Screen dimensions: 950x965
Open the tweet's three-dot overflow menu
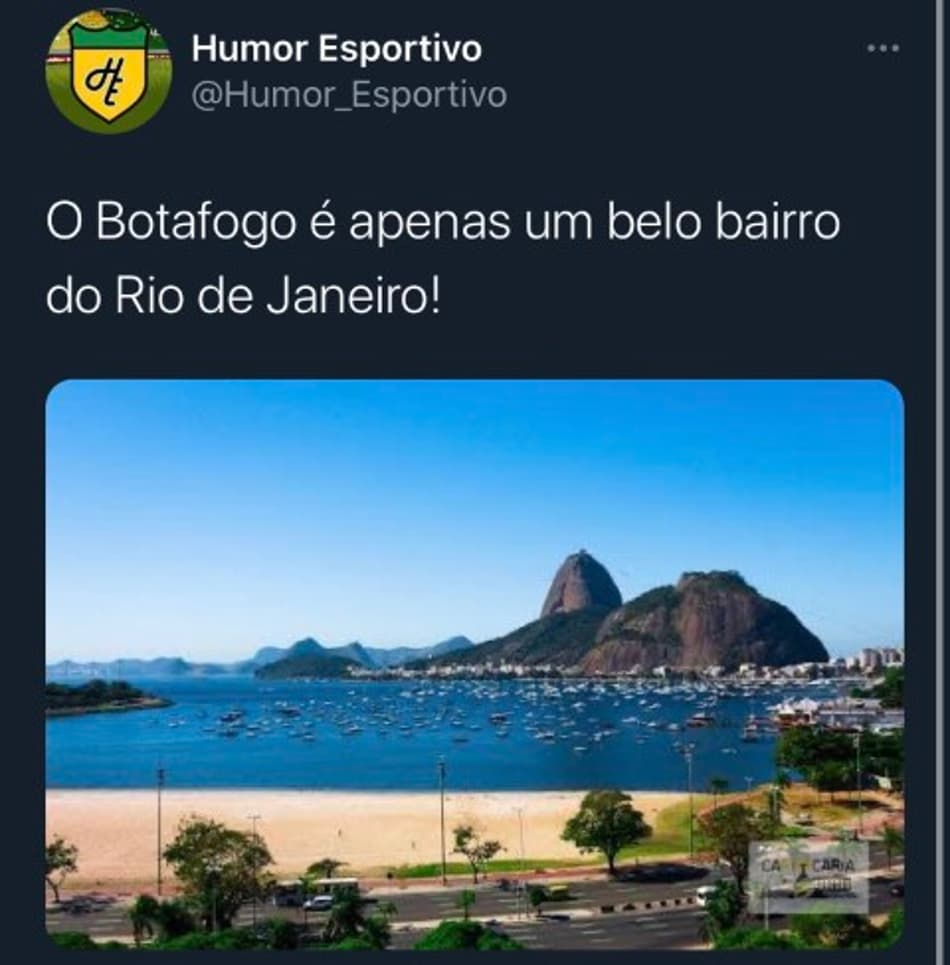(x=882, y=49)
